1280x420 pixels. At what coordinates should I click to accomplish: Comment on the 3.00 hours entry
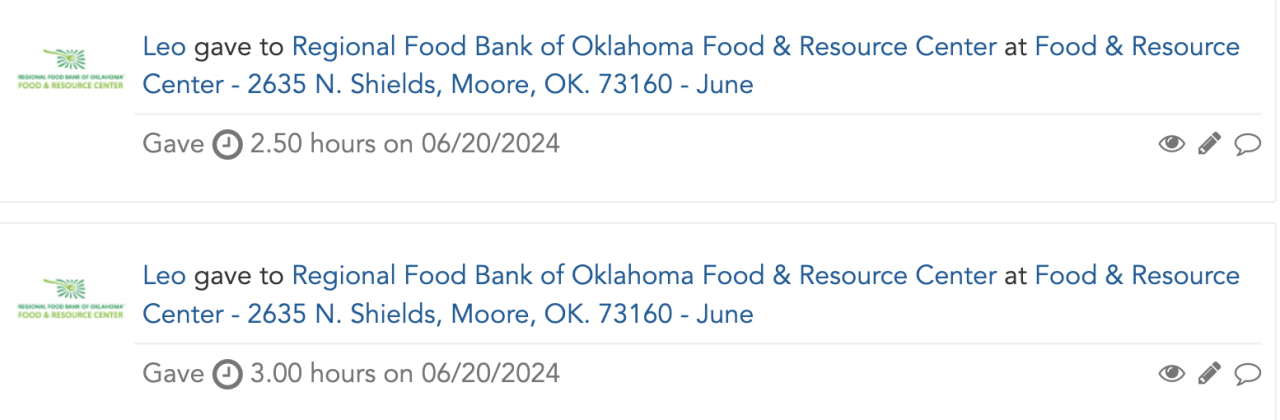click(1247, 374)
